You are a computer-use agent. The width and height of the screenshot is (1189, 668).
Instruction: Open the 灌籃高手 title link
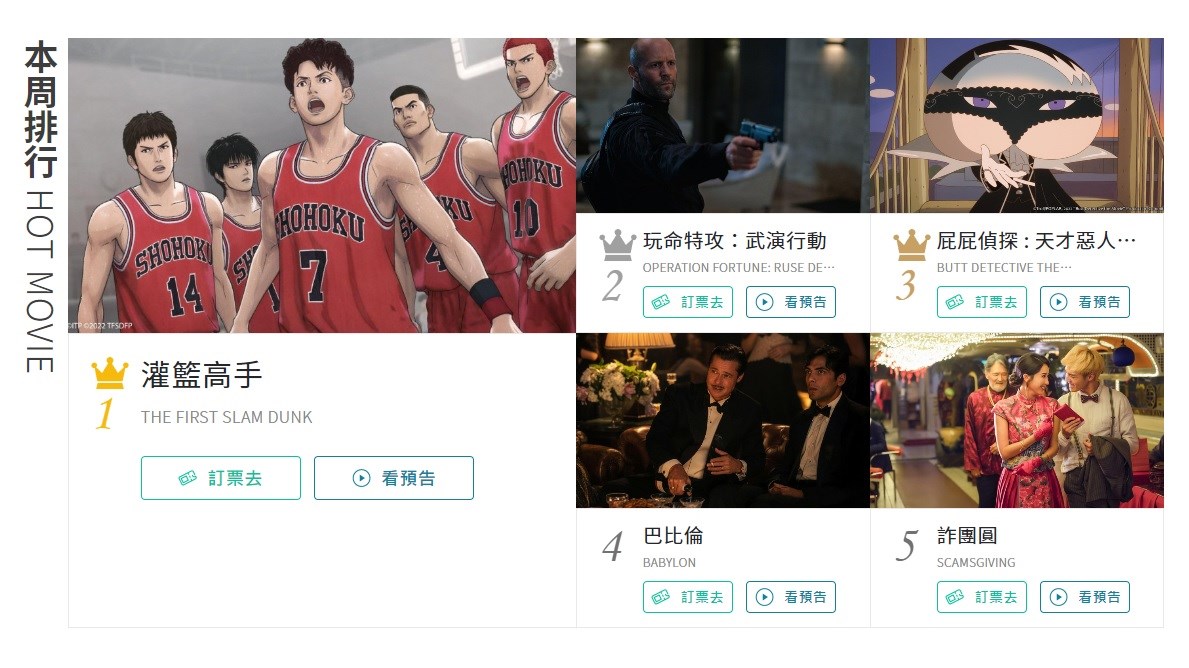[201, 376]
